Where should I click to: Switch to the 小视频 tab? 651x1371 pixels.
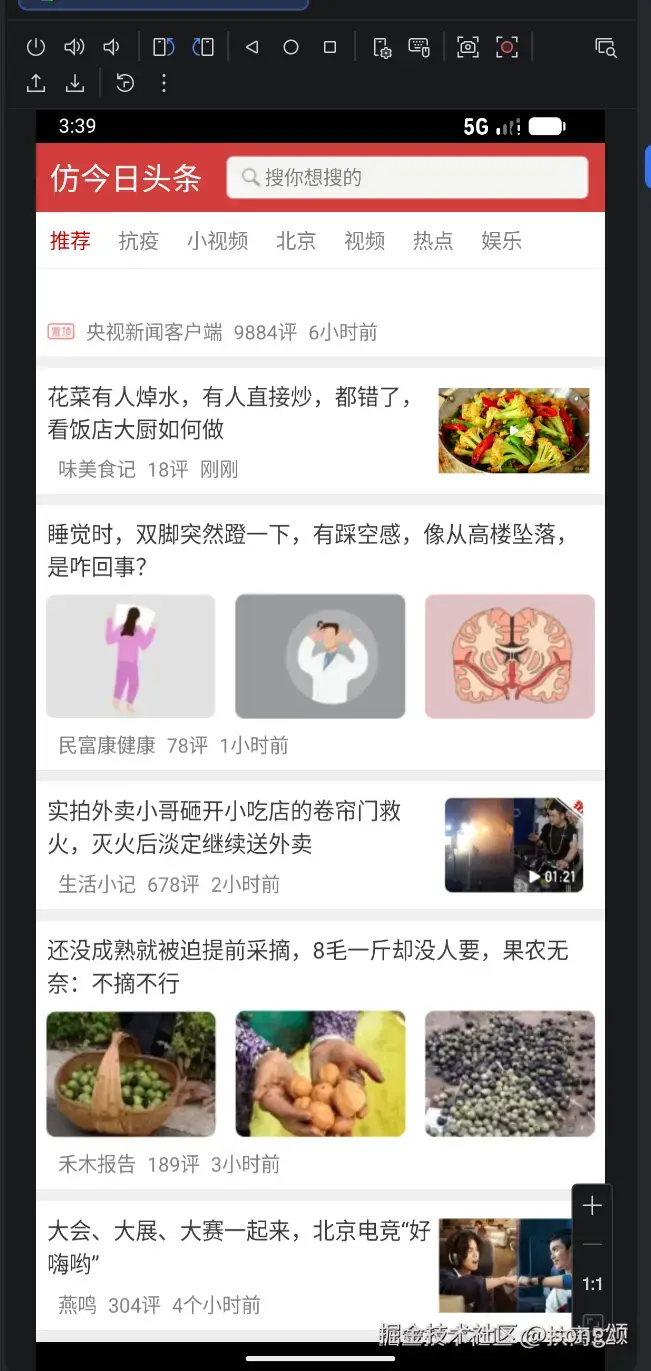[217, 241]
